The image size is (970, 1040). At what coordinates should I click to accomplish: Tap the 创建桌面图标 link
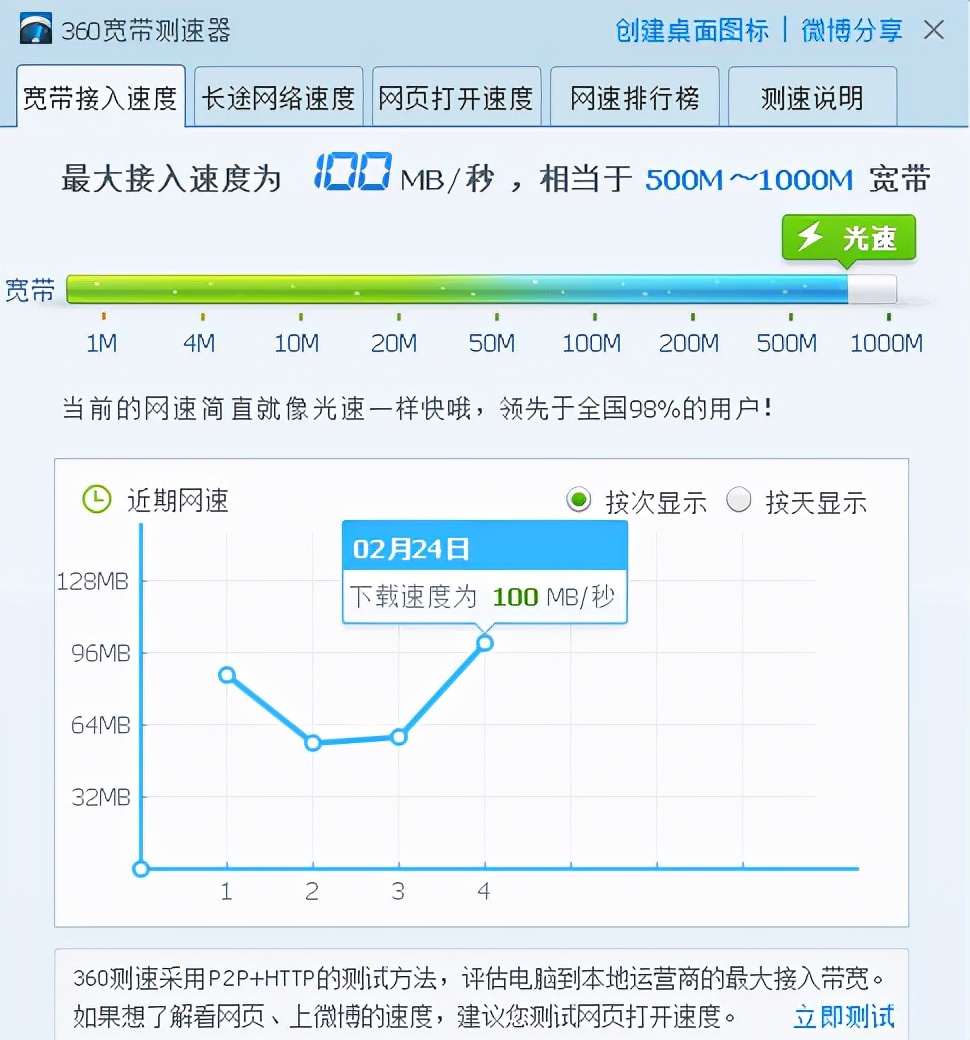(x=692, y=30)
